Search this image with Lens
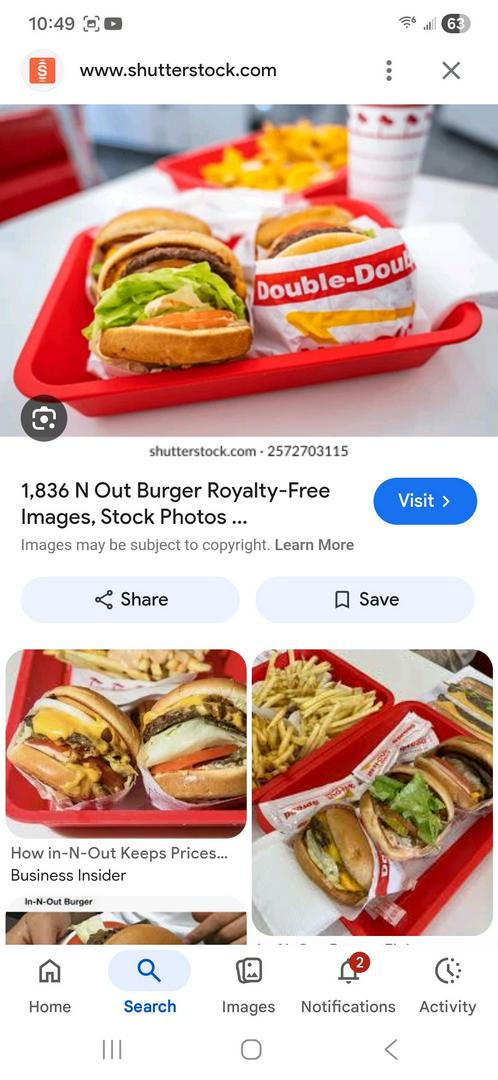 click(44, 418)
